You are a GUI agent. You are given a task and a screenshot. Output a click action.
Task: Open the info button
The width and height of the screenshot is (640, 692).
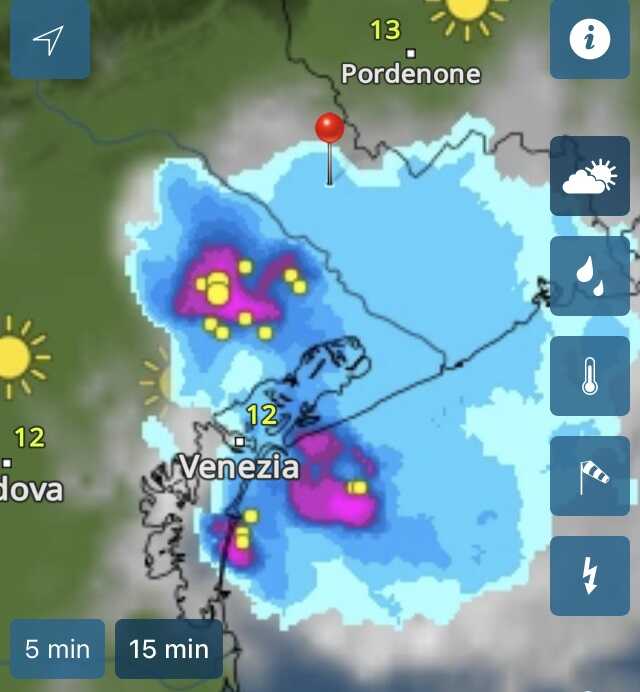point(590,40)
